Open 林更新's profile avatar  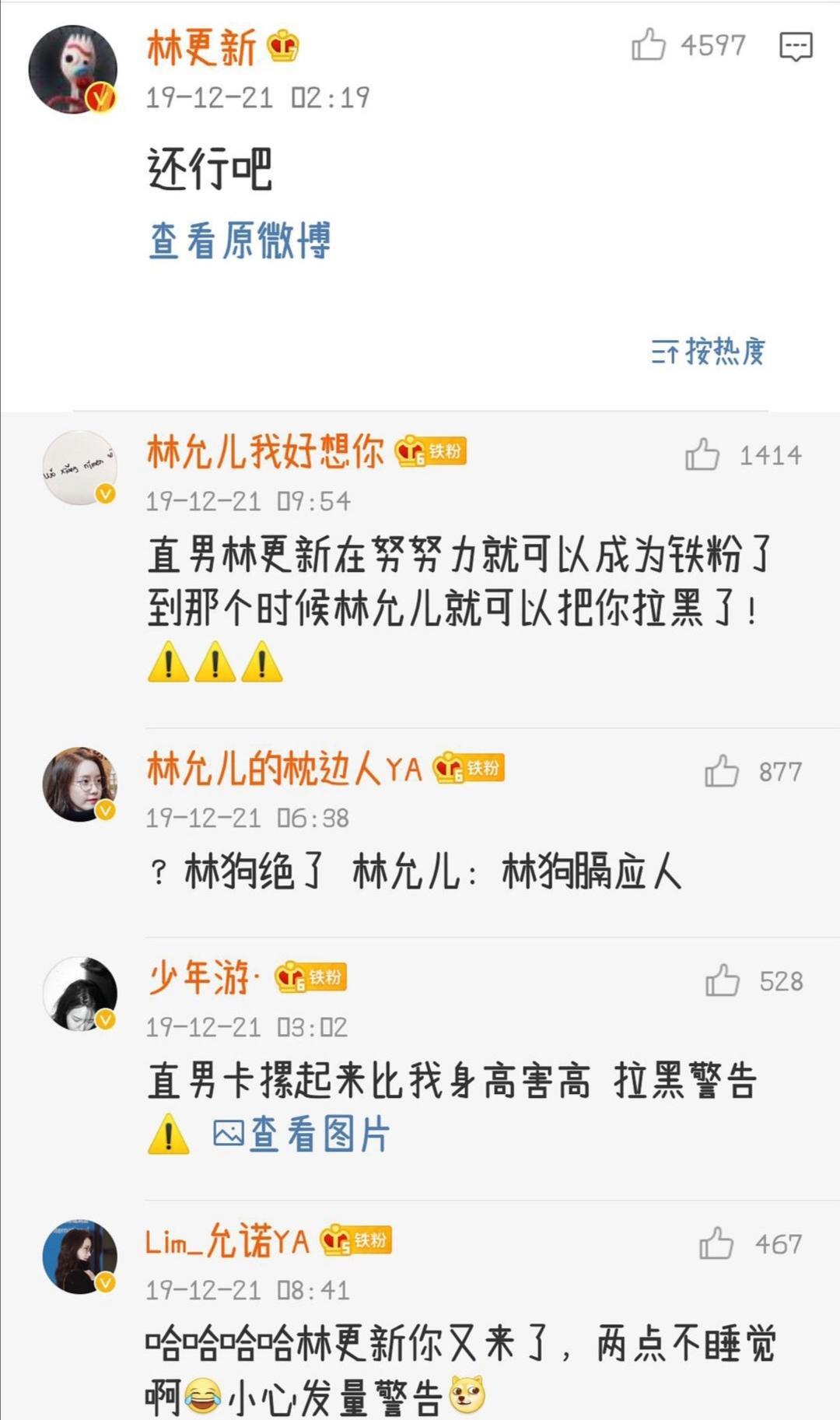(73, 69)
